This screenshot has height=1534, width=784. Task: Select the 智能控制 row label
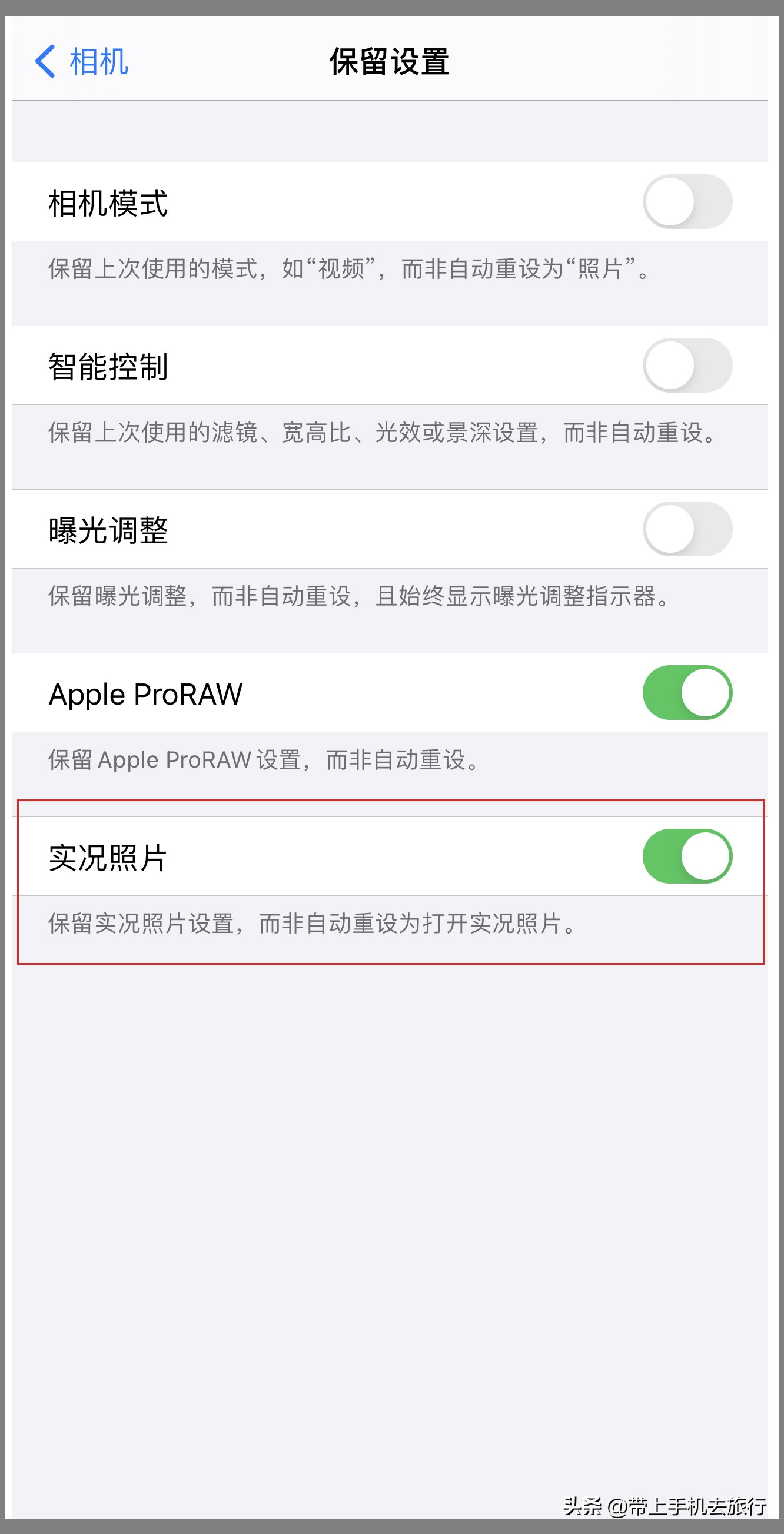[x=110, y=366]
